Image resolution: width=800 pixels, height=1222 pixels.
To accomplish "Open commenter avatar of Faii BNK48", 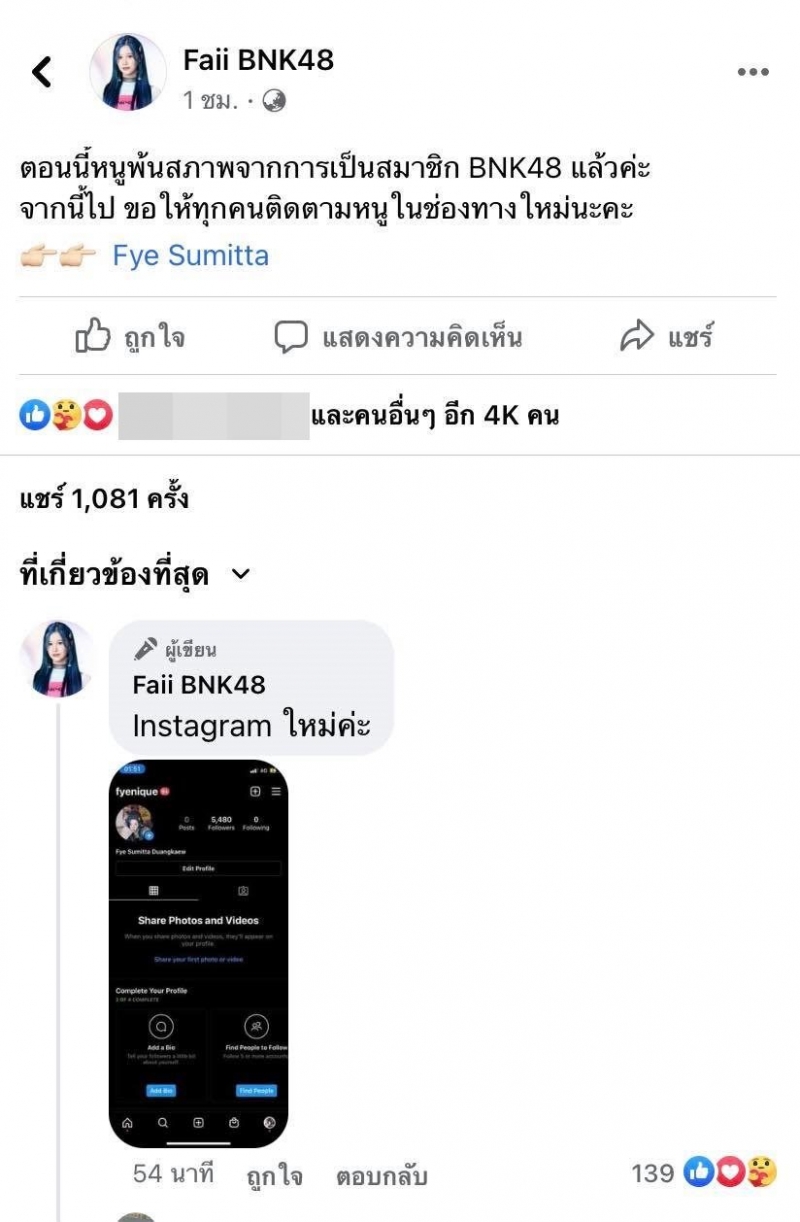I will point(57,658).
